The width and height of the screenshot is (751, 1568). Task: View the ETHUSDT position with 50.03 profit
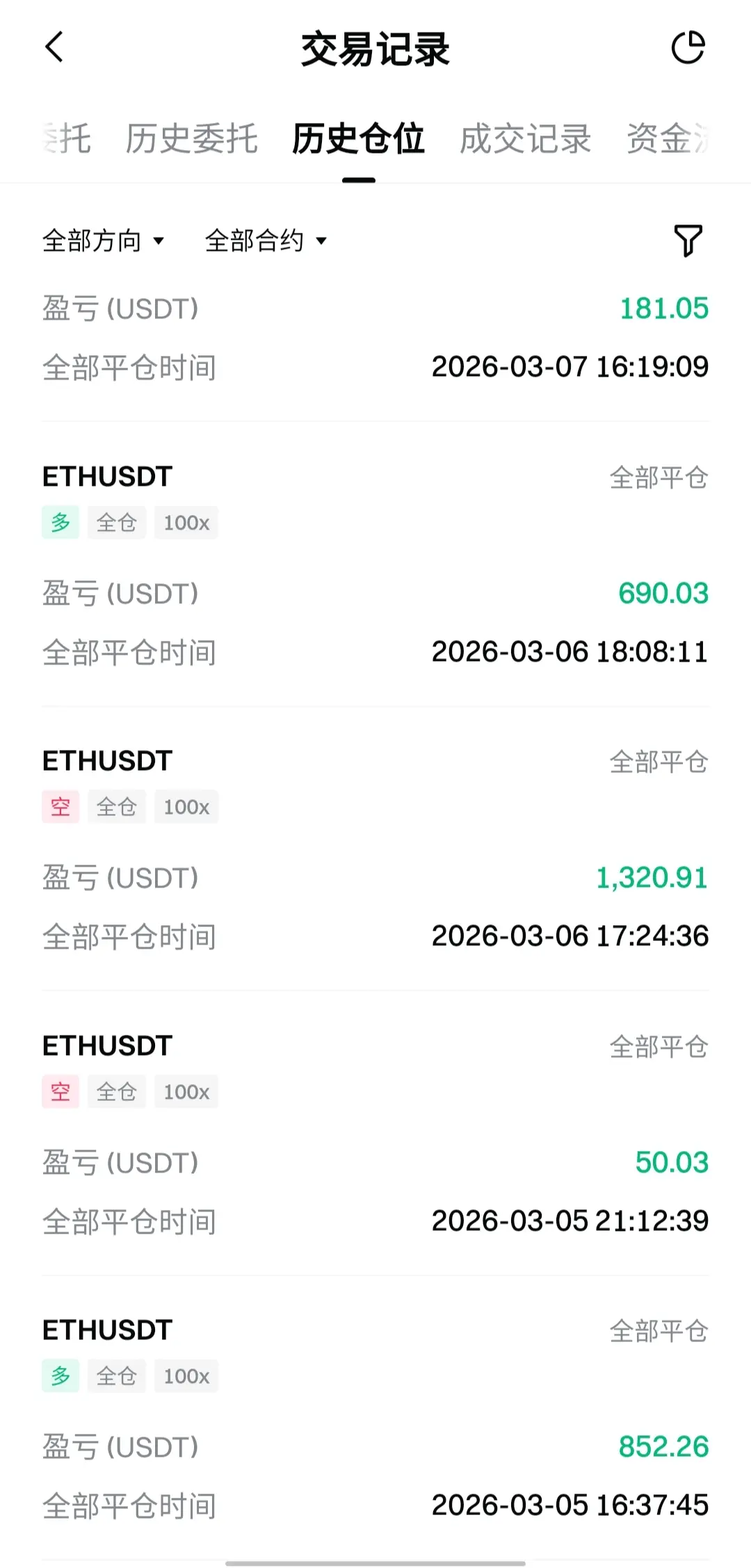click(375, 1133)
